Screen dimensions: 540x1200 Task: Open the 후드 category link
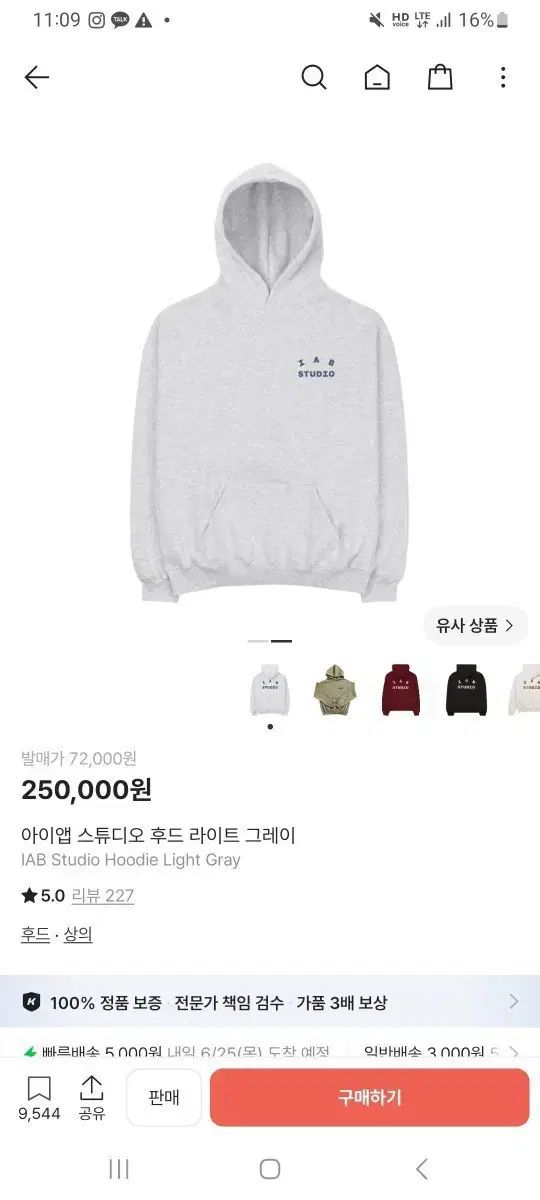(35, 934)
